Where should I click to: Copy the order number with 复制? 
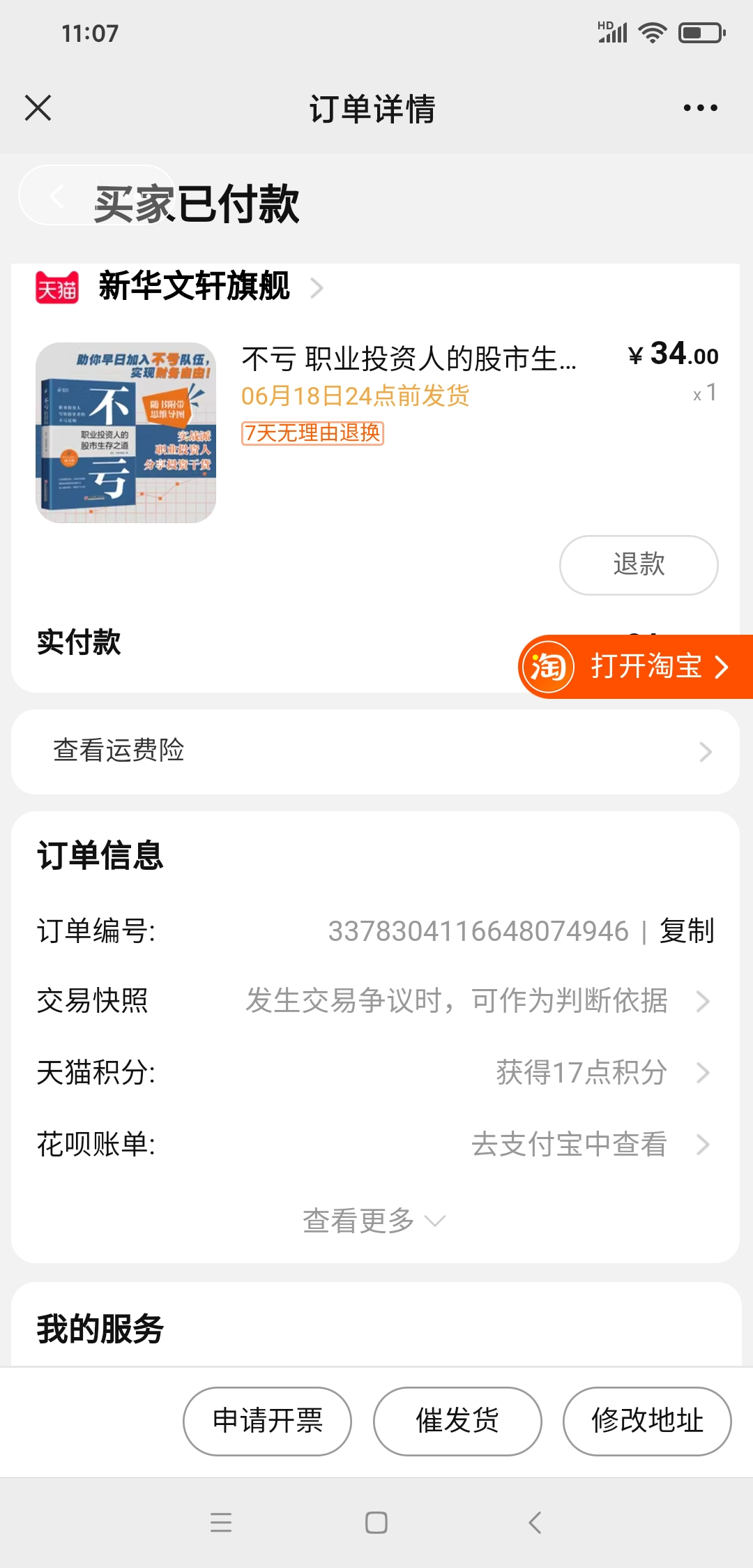point(687,931)
